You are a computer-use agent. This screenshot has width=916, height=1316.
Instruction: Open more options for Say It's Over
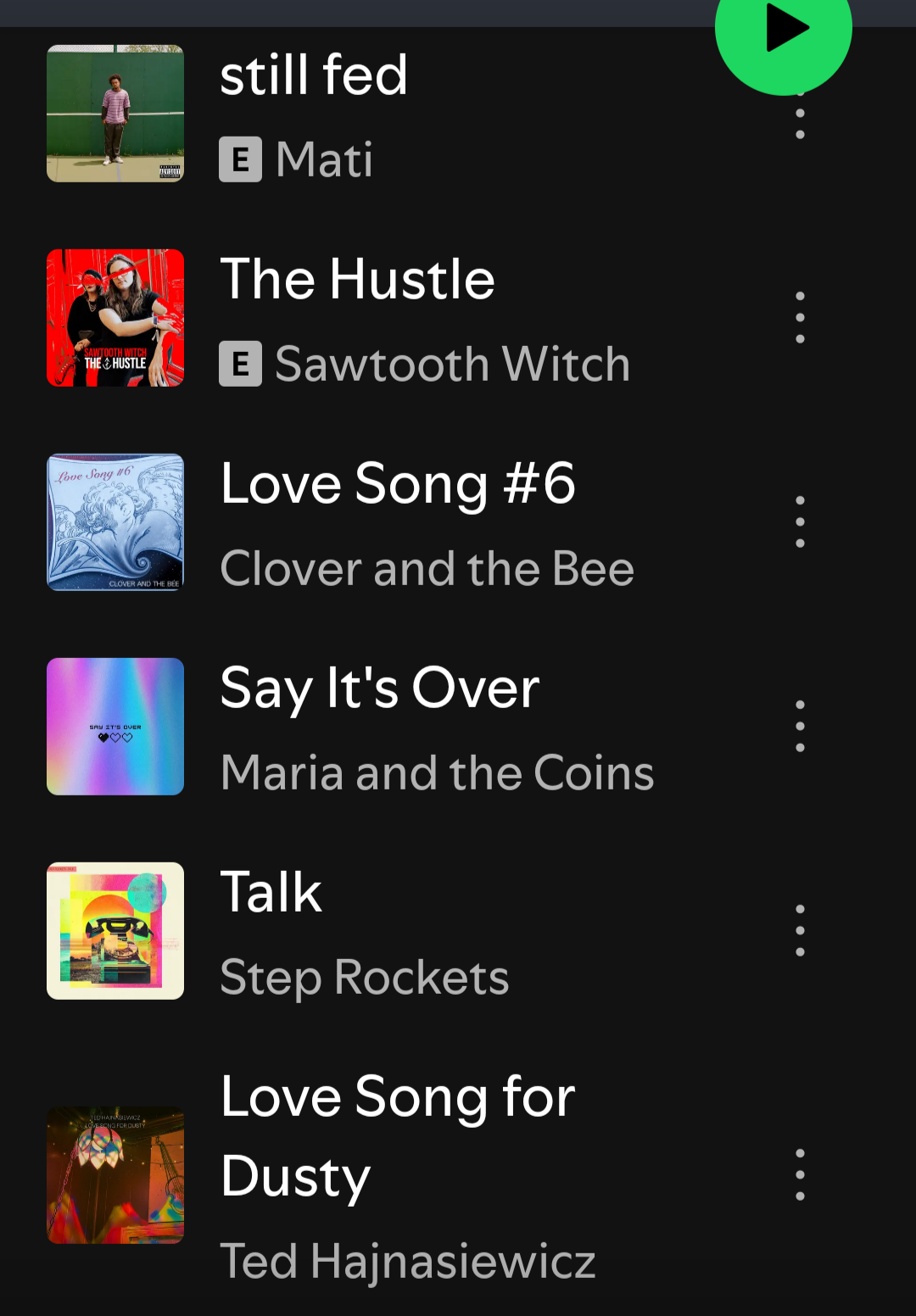click(x=800, y=727)
